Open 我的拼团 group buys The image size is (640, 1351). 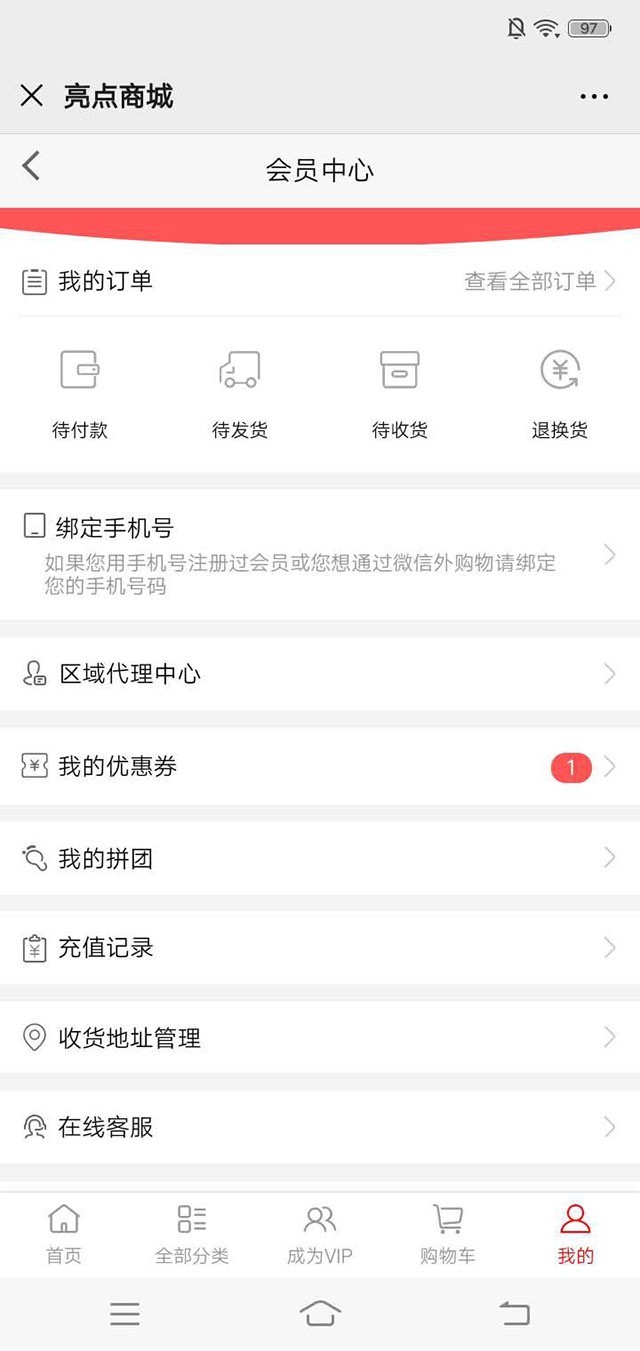[x=320, y=858]
